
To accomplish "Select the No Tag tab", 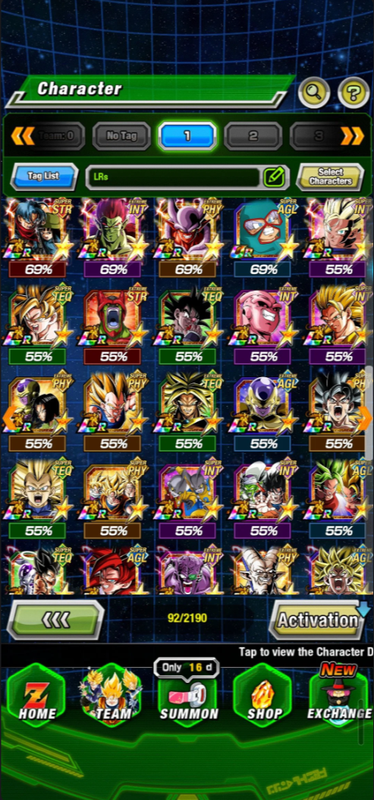I will tap(121, 136).
